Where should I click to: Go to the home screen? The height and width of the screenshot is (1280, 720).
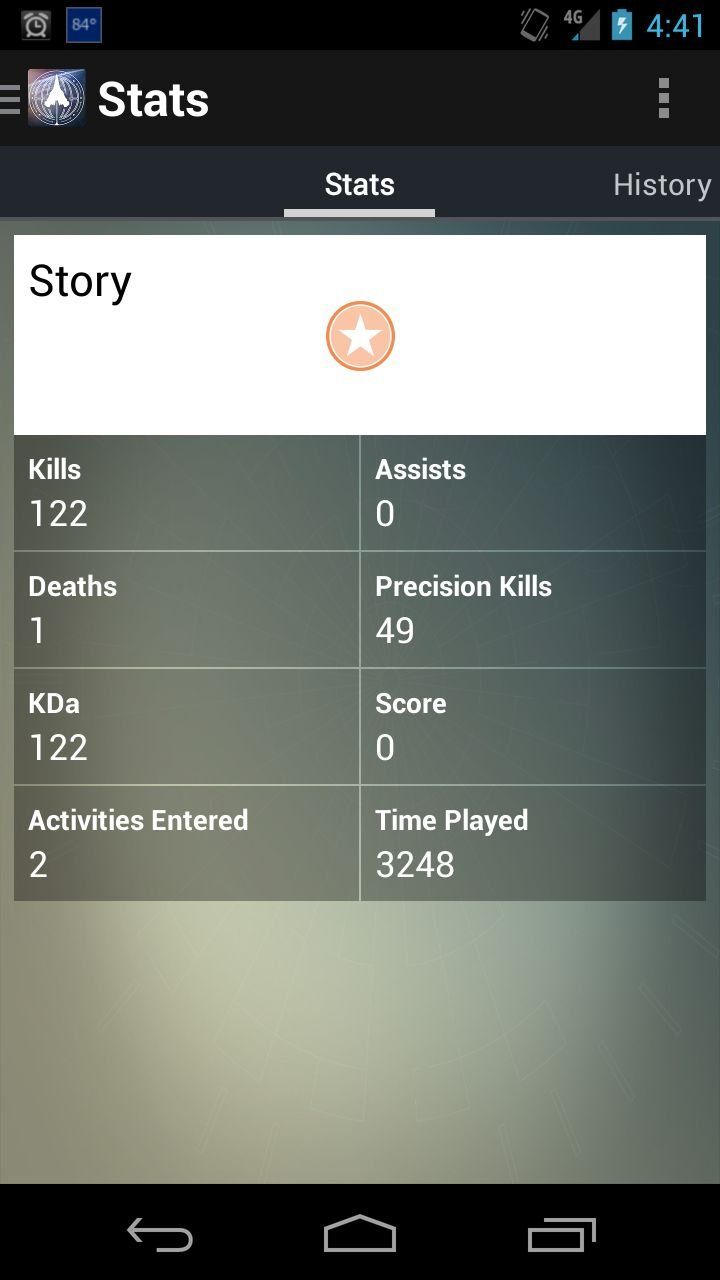click(360, 1235)
